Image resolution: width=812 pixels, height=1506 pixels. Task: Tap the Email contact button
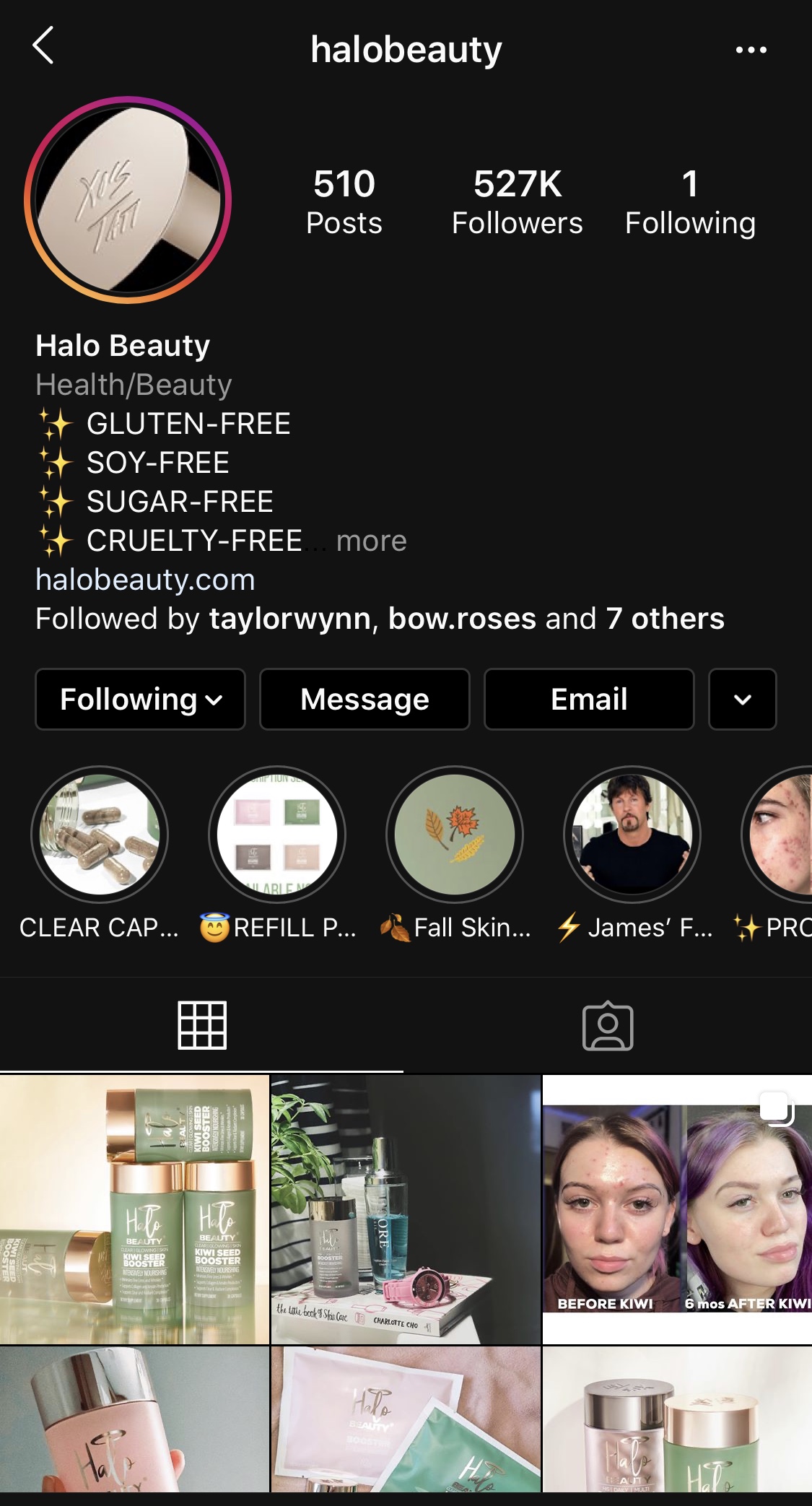pos(589,699)
